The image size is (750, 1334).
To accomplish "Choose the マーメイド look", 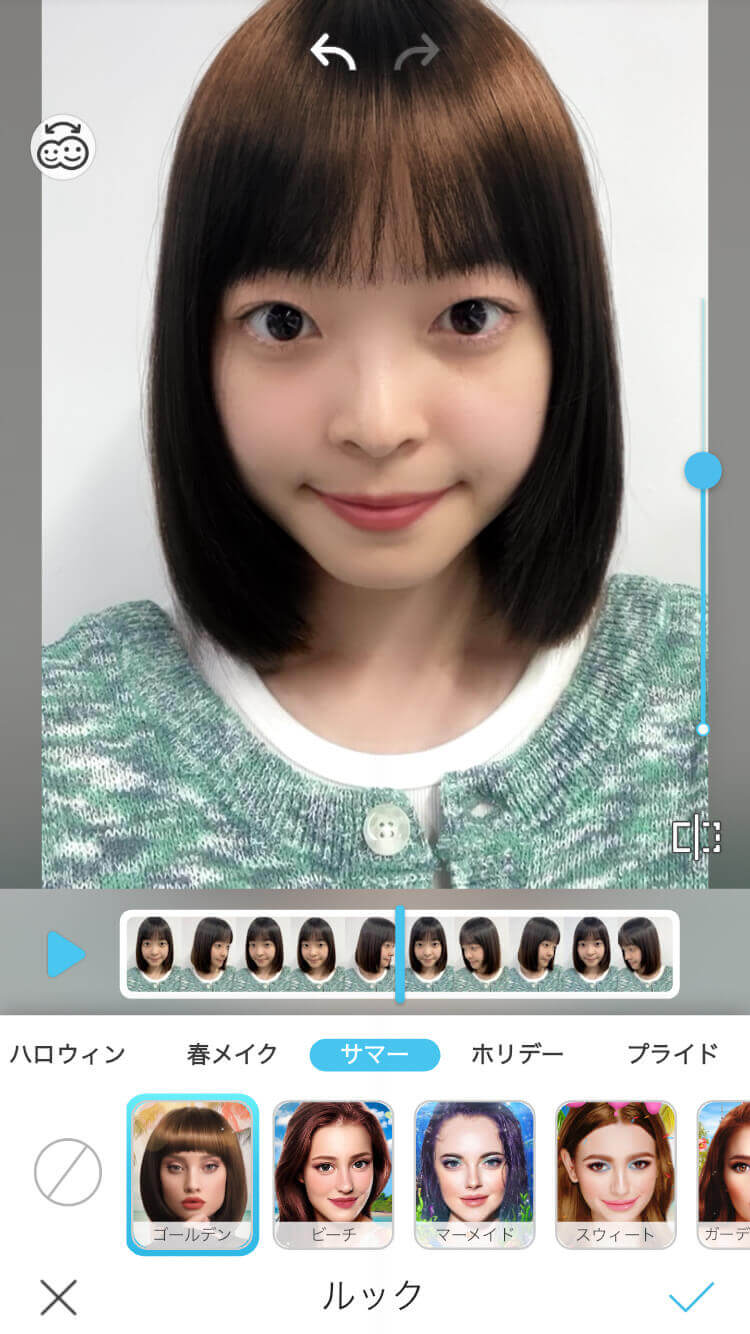I will pyautogui.click(x=474, y=1174).
